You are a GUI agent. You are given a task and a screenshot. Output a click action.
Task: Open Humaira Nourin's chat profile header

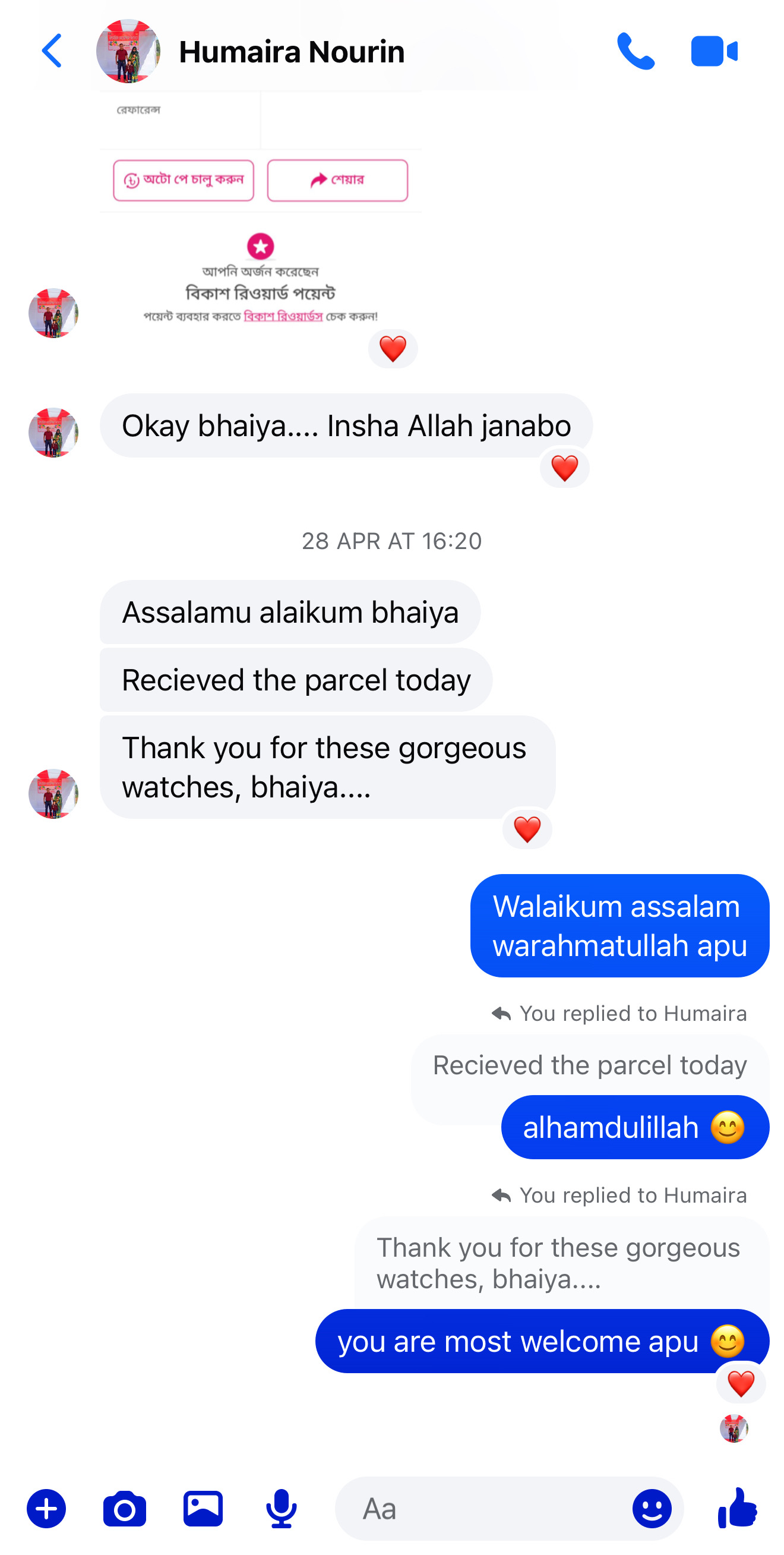click(x=291, y=51)
